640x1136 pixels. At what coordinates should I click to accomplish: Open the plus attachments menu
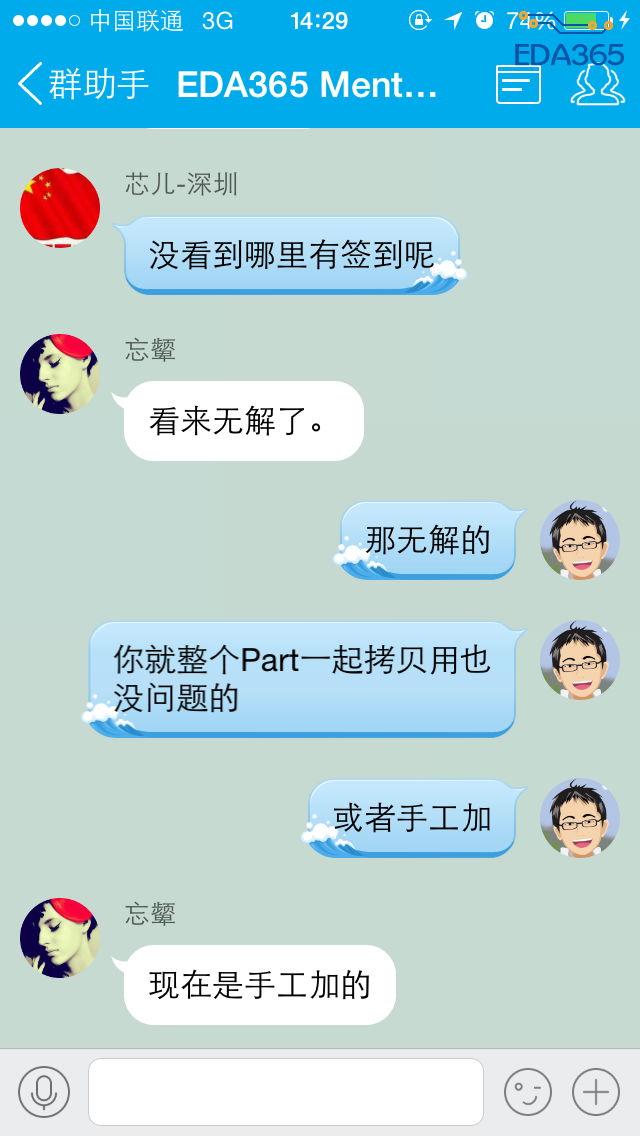tap(596, 1092)
